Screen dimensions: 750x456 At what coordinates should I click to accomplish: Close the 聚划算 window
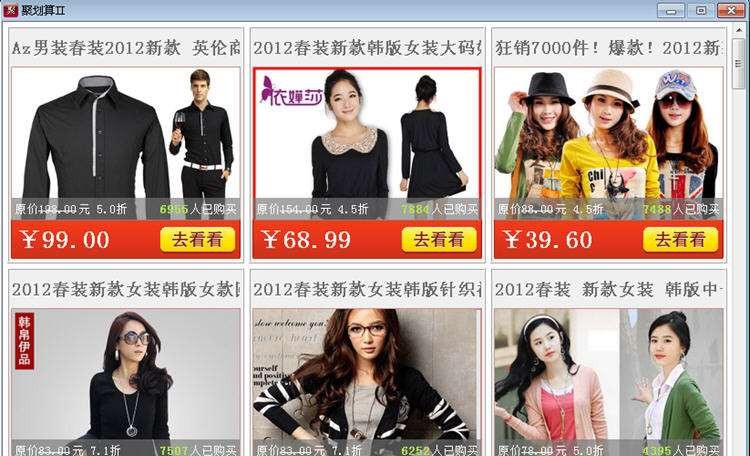click(729, 10)
